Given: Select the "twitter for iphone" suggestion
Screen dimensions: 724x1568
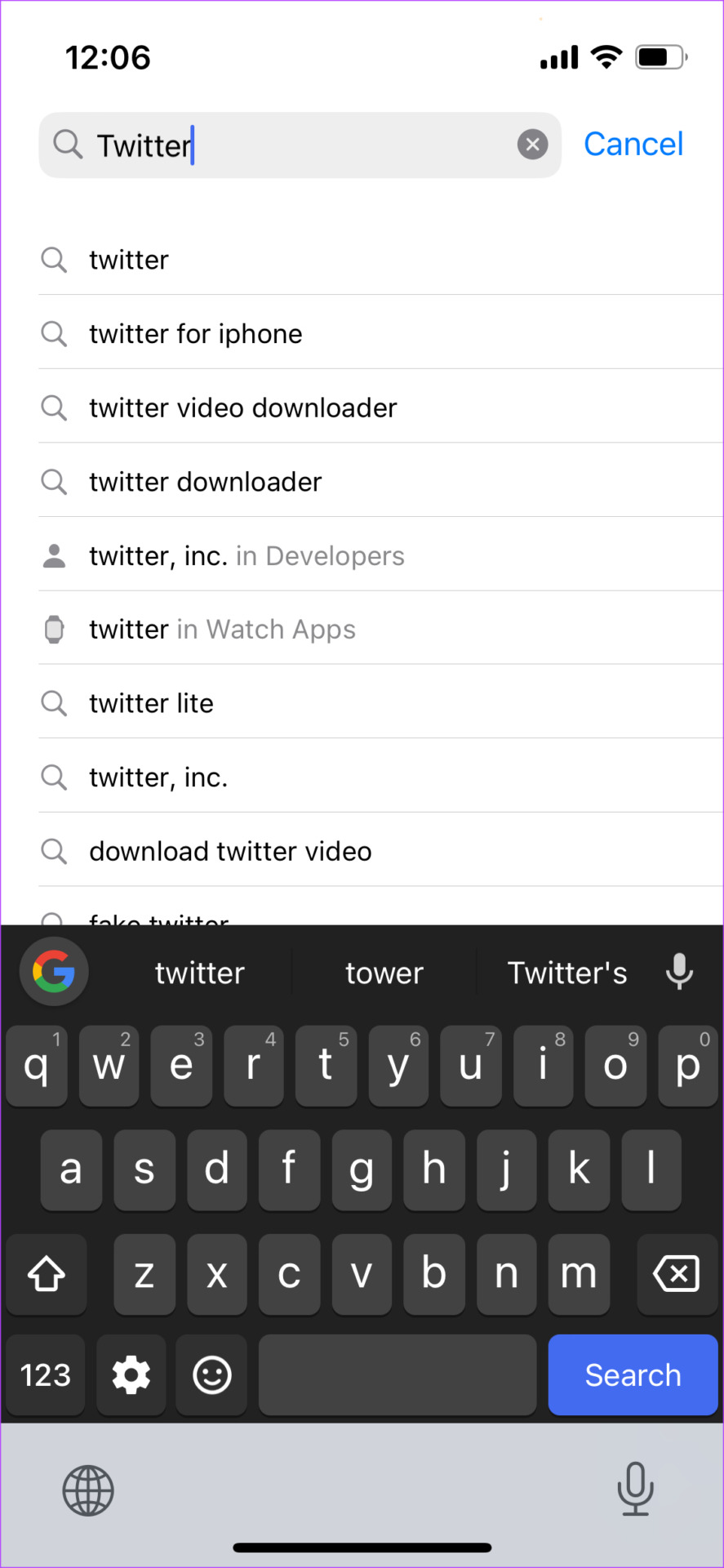Looking at the screenshot, I should (380, 333).
